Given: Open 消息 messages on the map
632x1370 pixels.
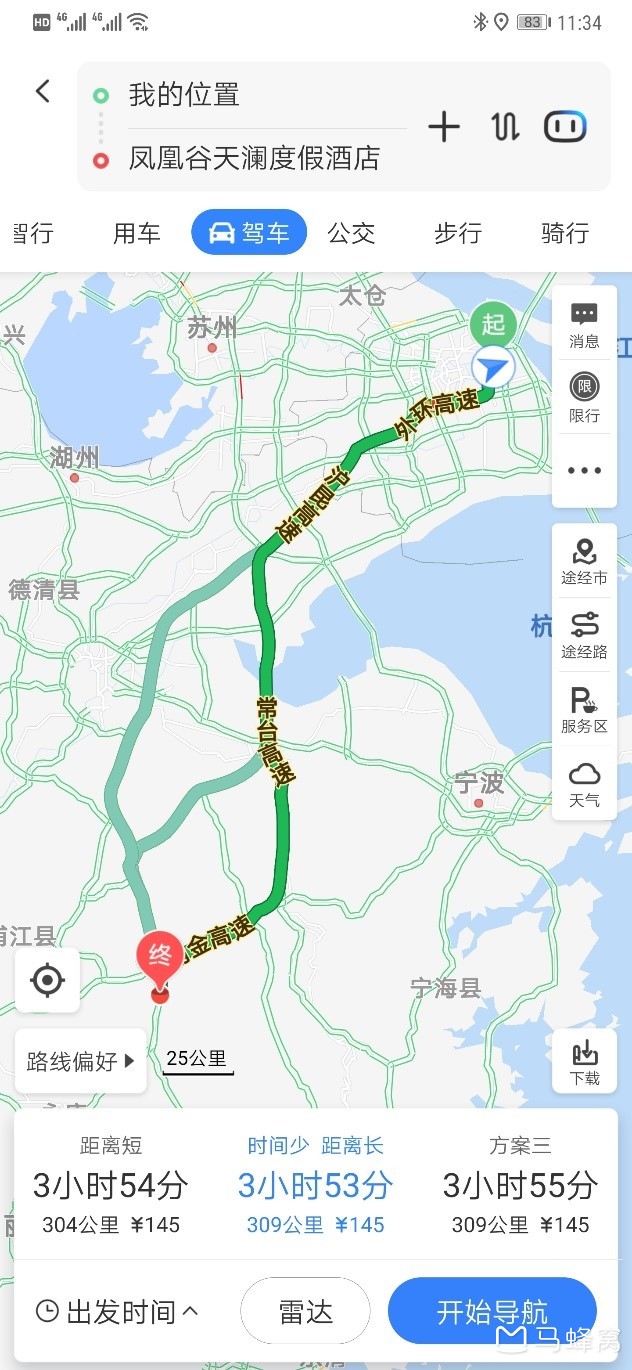Looking at the screenshot, I should [584, 325].
